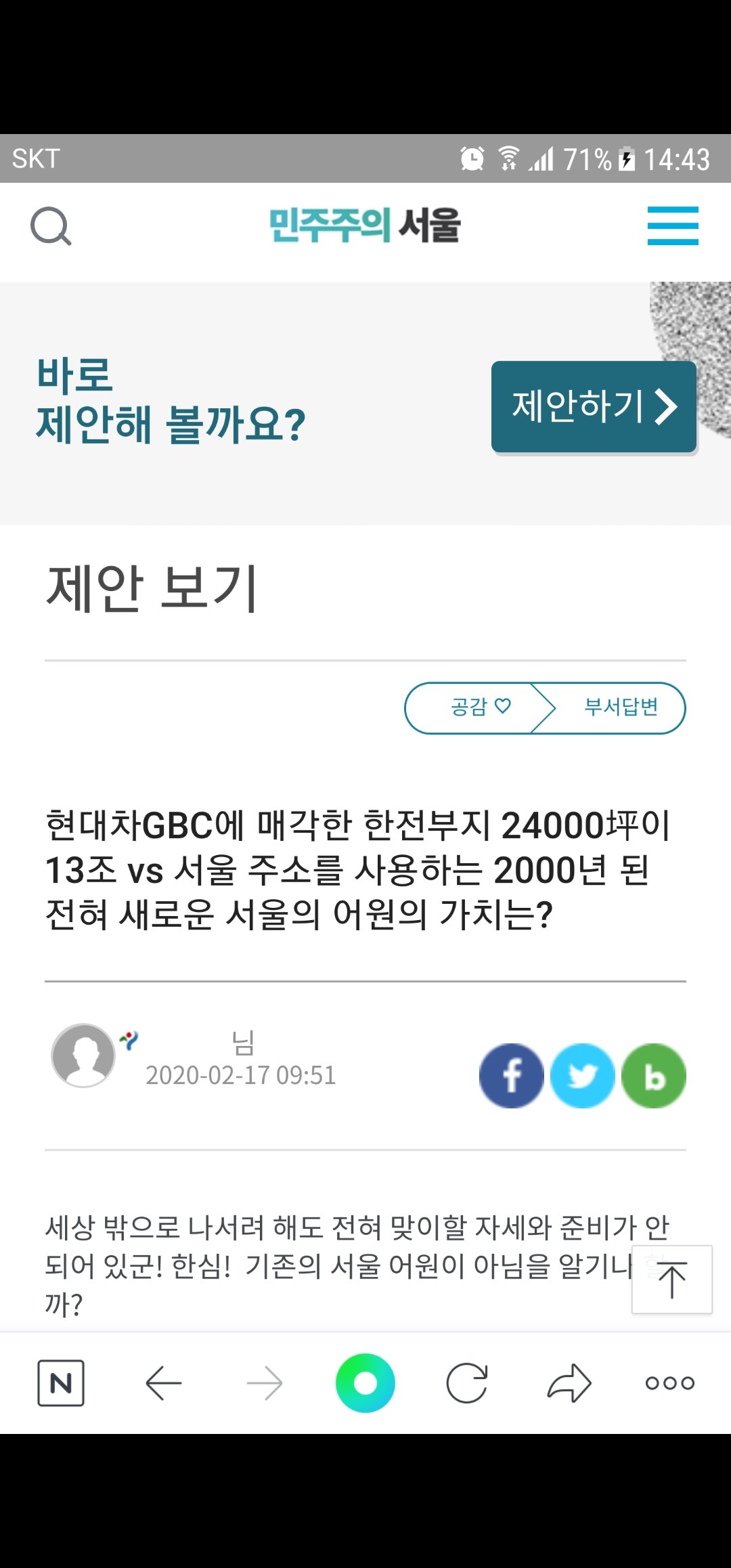Image resolution: width=731 pixels, height=1568 pixels.
Task: Go back with the browser back arrow
Action: pyautogui.click(x=163, y=1382)
